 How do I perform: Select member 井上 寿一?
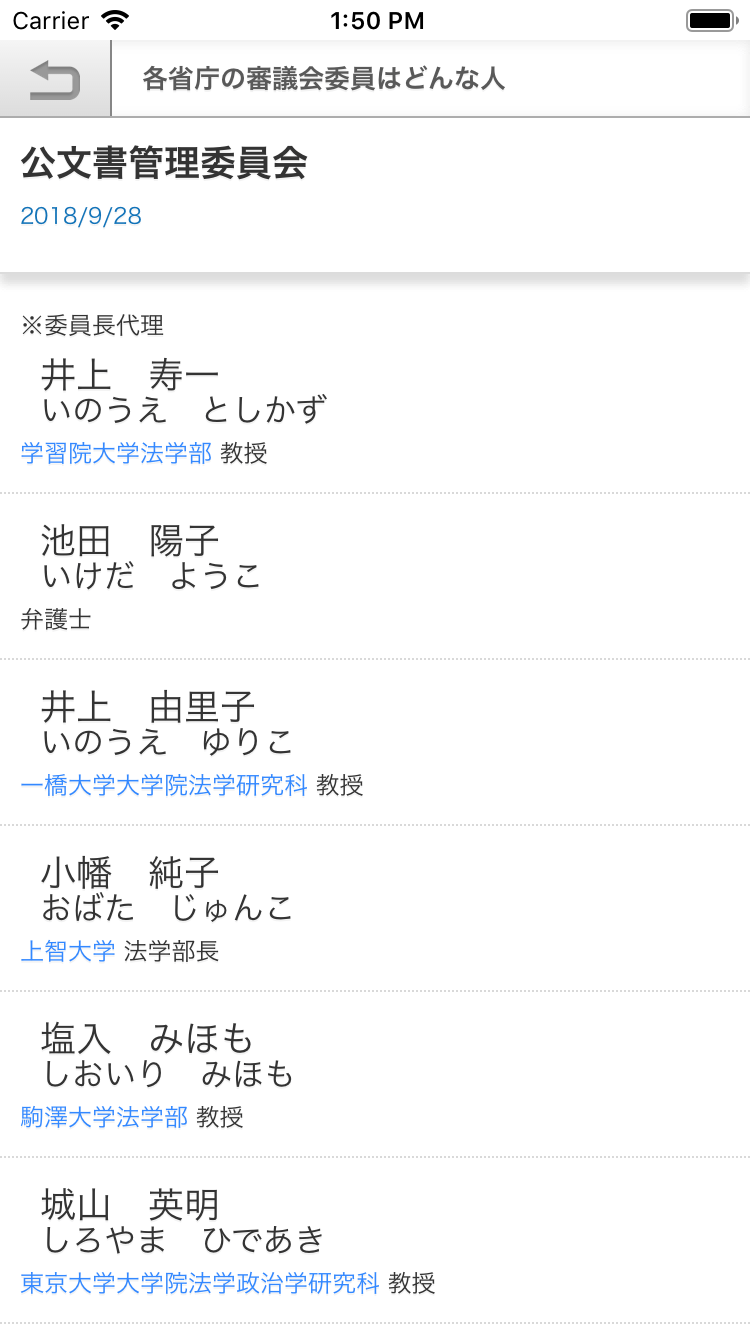click(130, 376)
